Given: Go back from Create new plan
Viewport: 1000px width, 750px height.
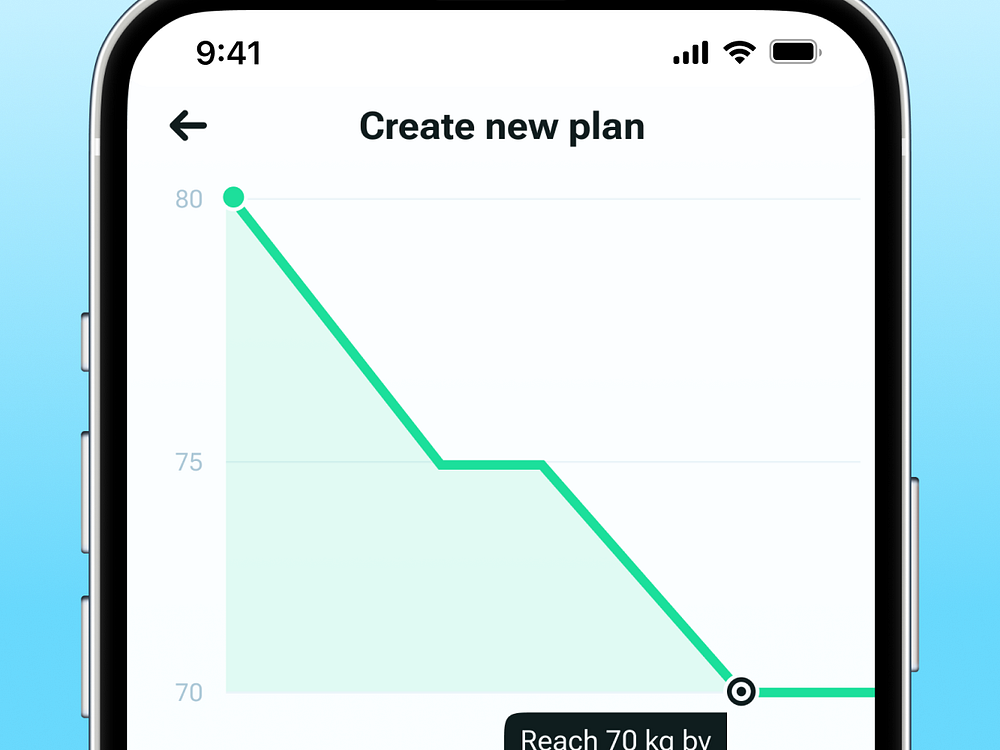Looking at the screenshot, I should [x=188, y=126].
